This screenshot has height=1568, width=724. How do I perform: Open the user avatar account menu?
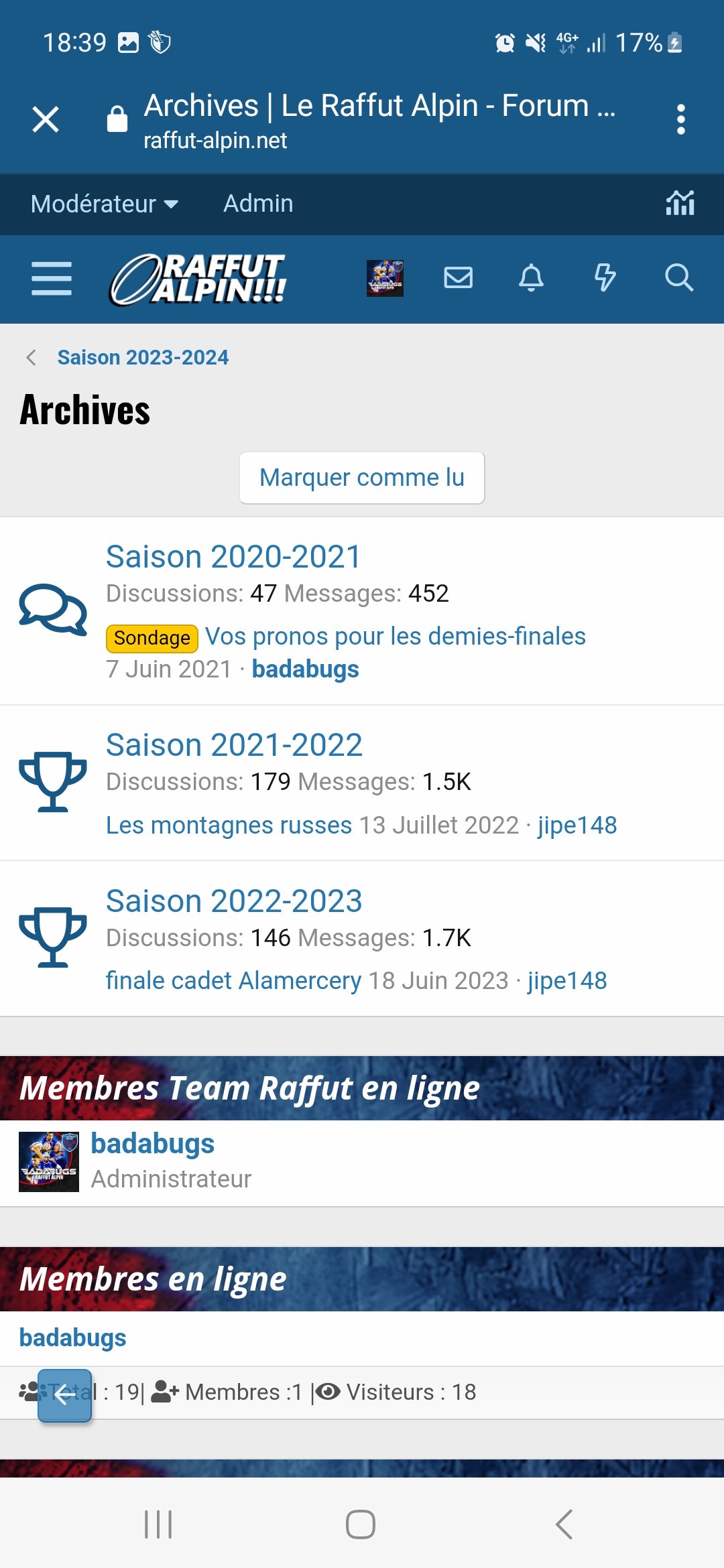coord(385,278)
